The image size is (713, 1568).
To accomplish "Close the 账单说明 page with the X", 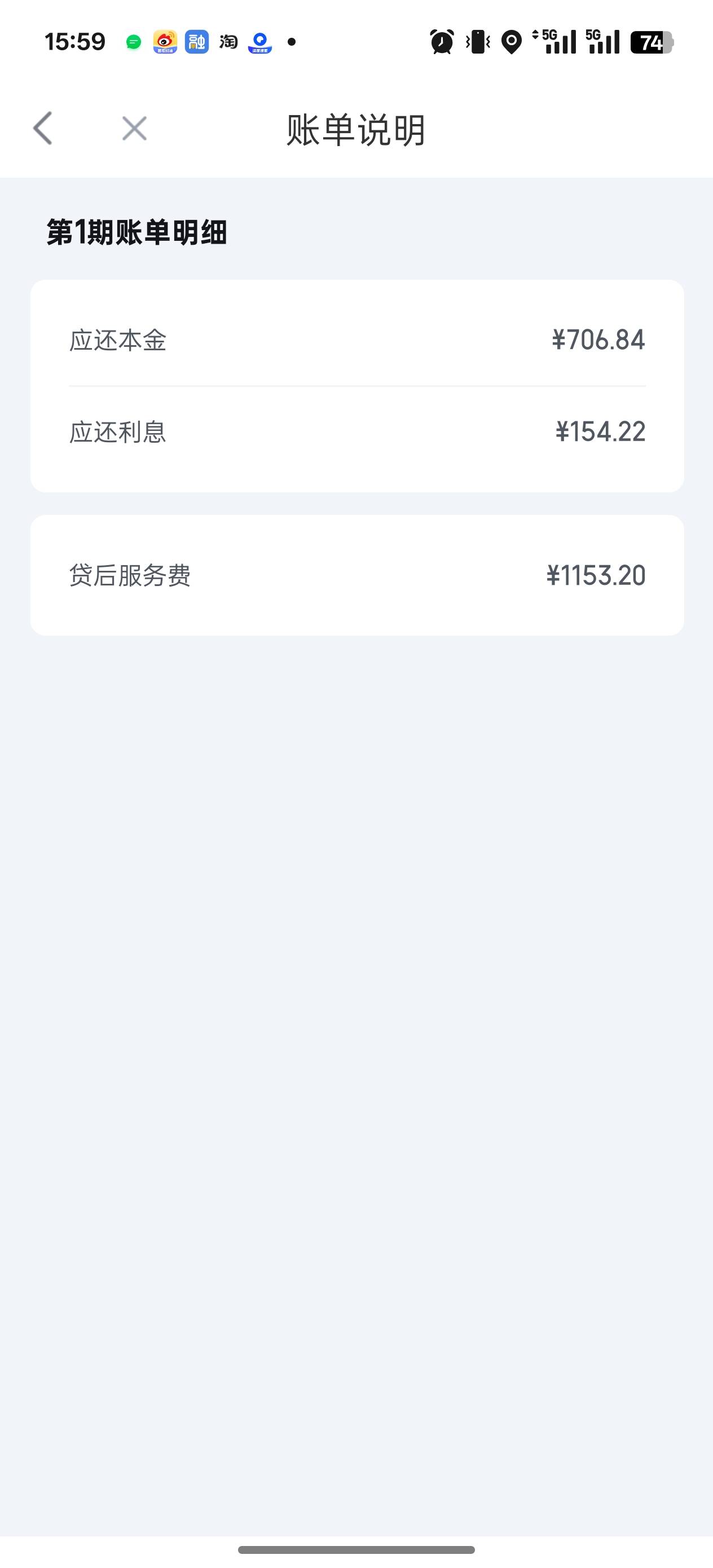I will 135,129.
